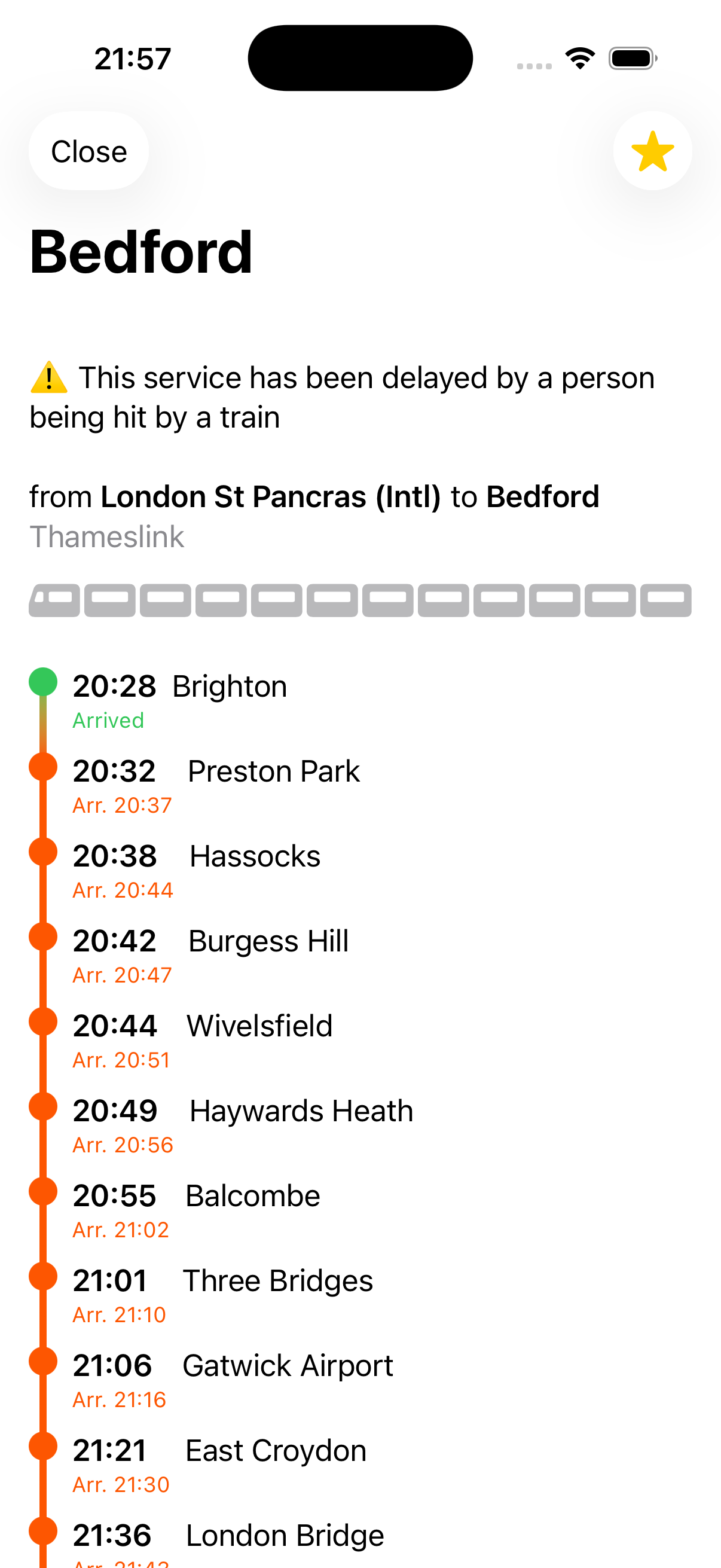View the Wivelsfield station stop
Screen dimensions: 721x1568
coord(259,1026)
